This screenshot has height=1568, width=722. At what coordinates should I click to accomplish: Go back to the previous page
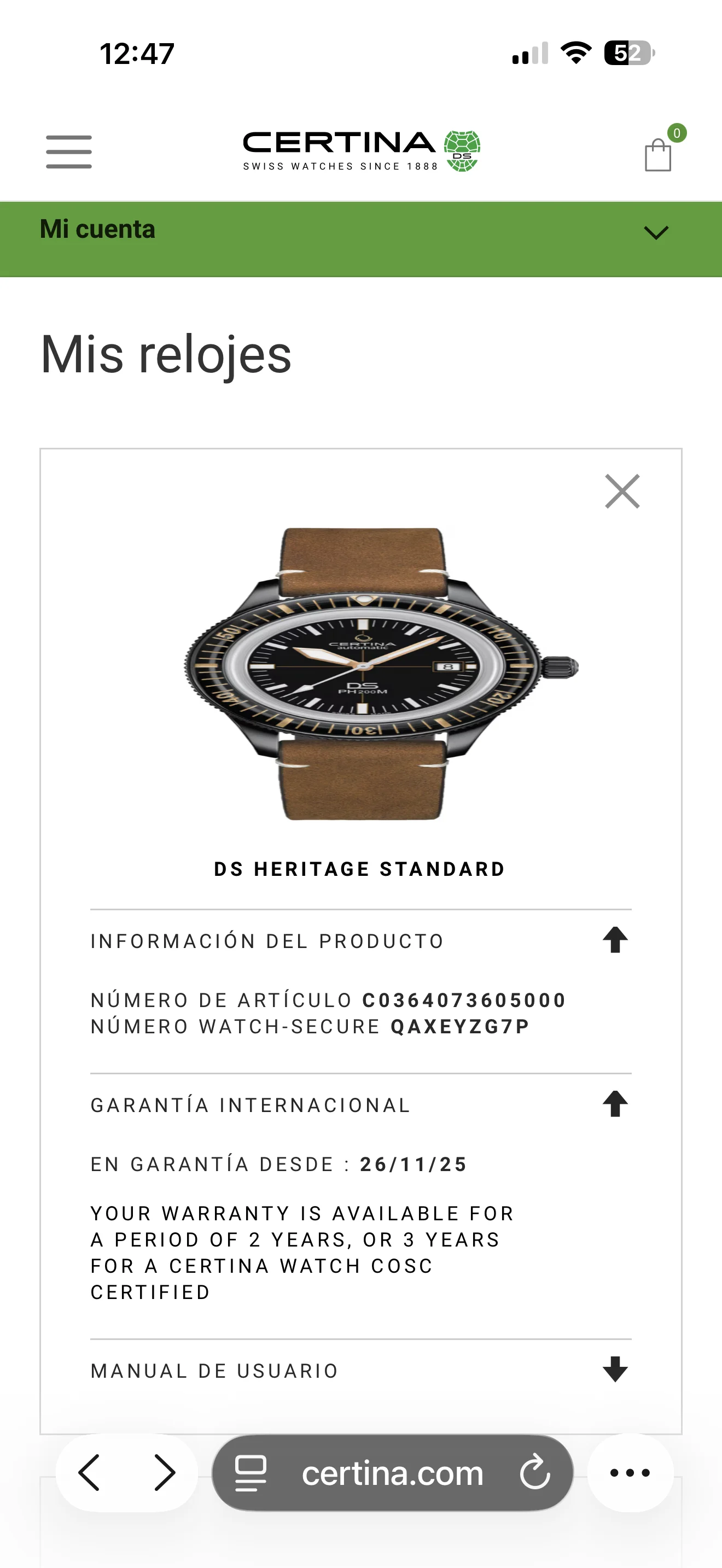click(x=90, y=1472)
